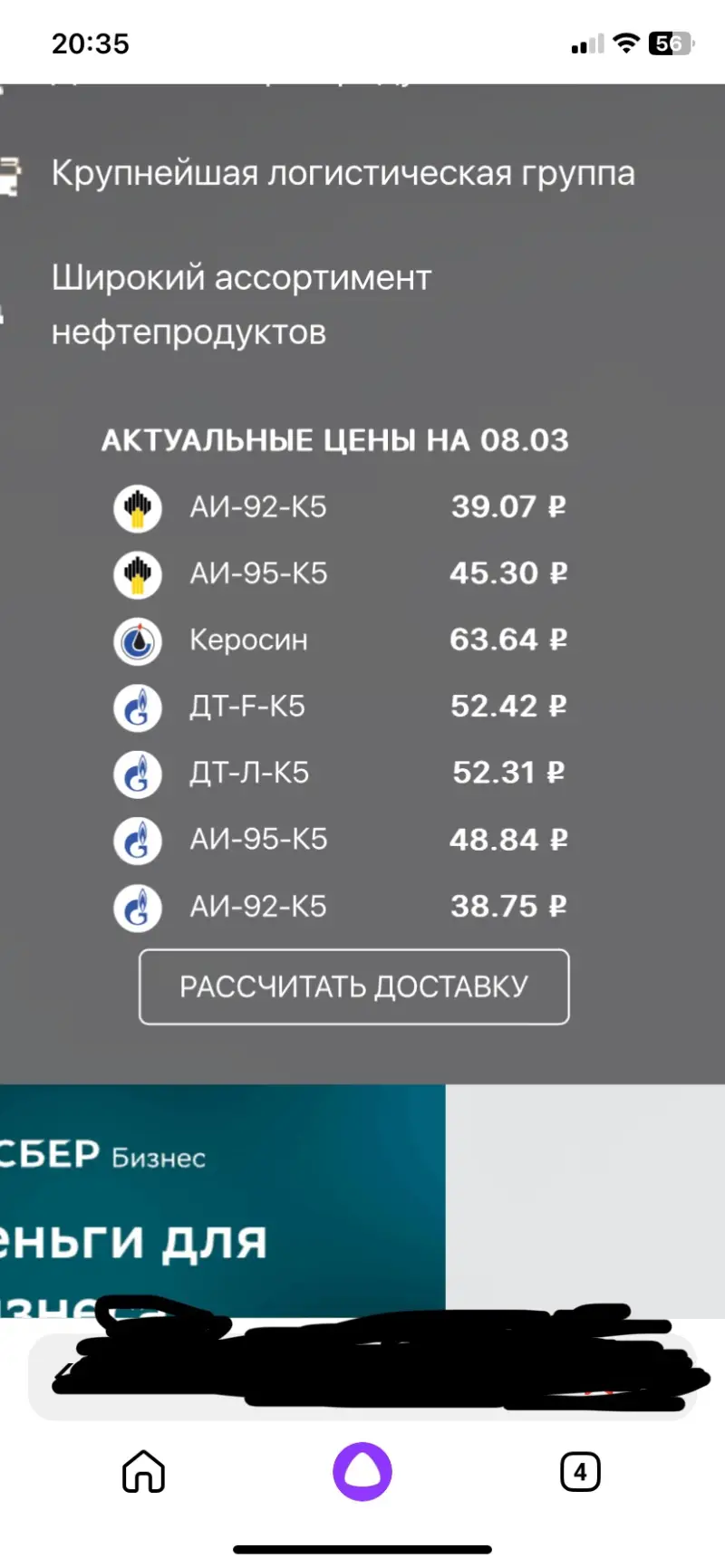Go to the browser home page
The height and width of the screenshot is (1568, 725).
click(144, 1471)
